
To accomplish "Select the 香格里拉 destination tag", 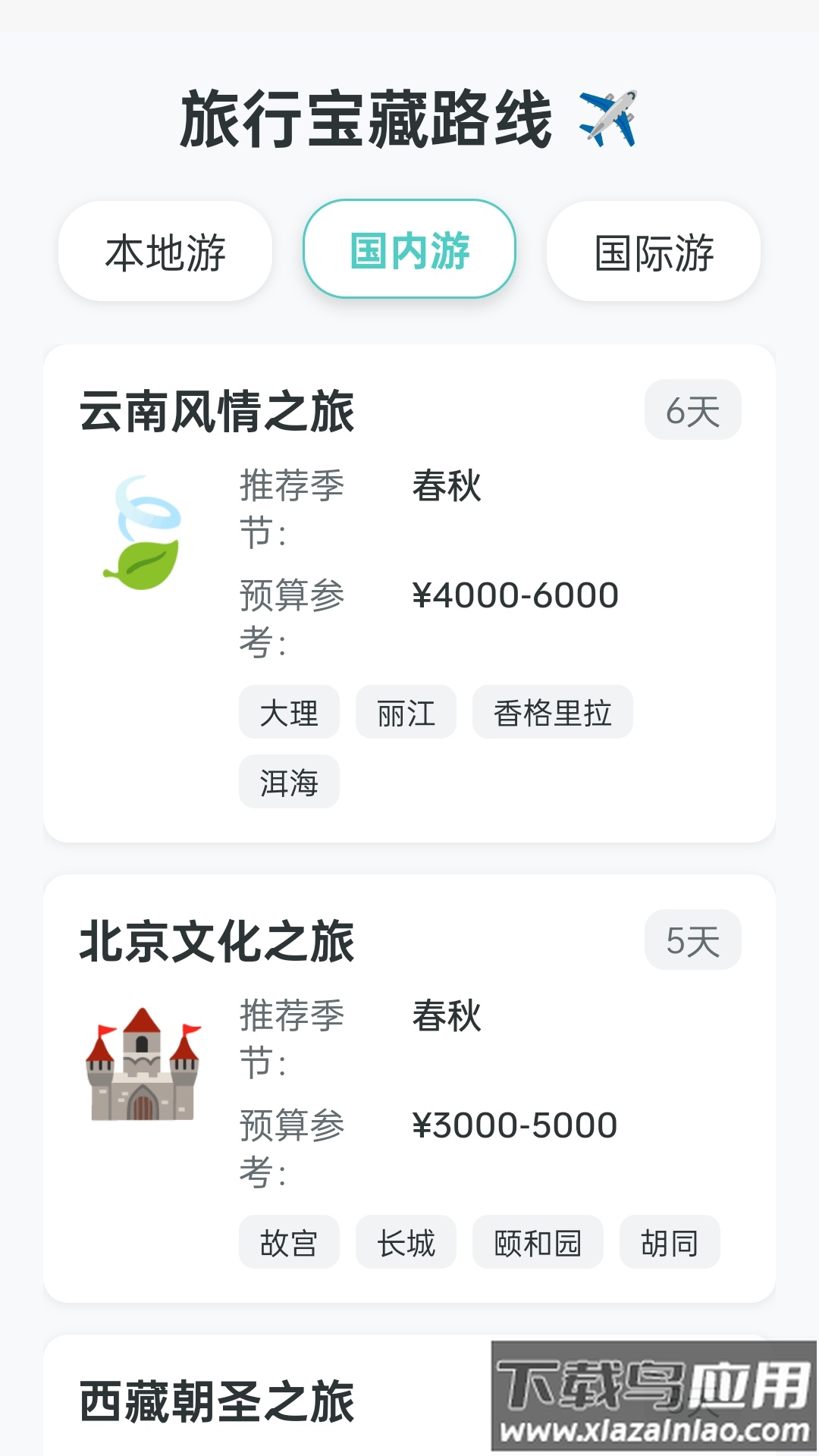I will tap(552, 712).
